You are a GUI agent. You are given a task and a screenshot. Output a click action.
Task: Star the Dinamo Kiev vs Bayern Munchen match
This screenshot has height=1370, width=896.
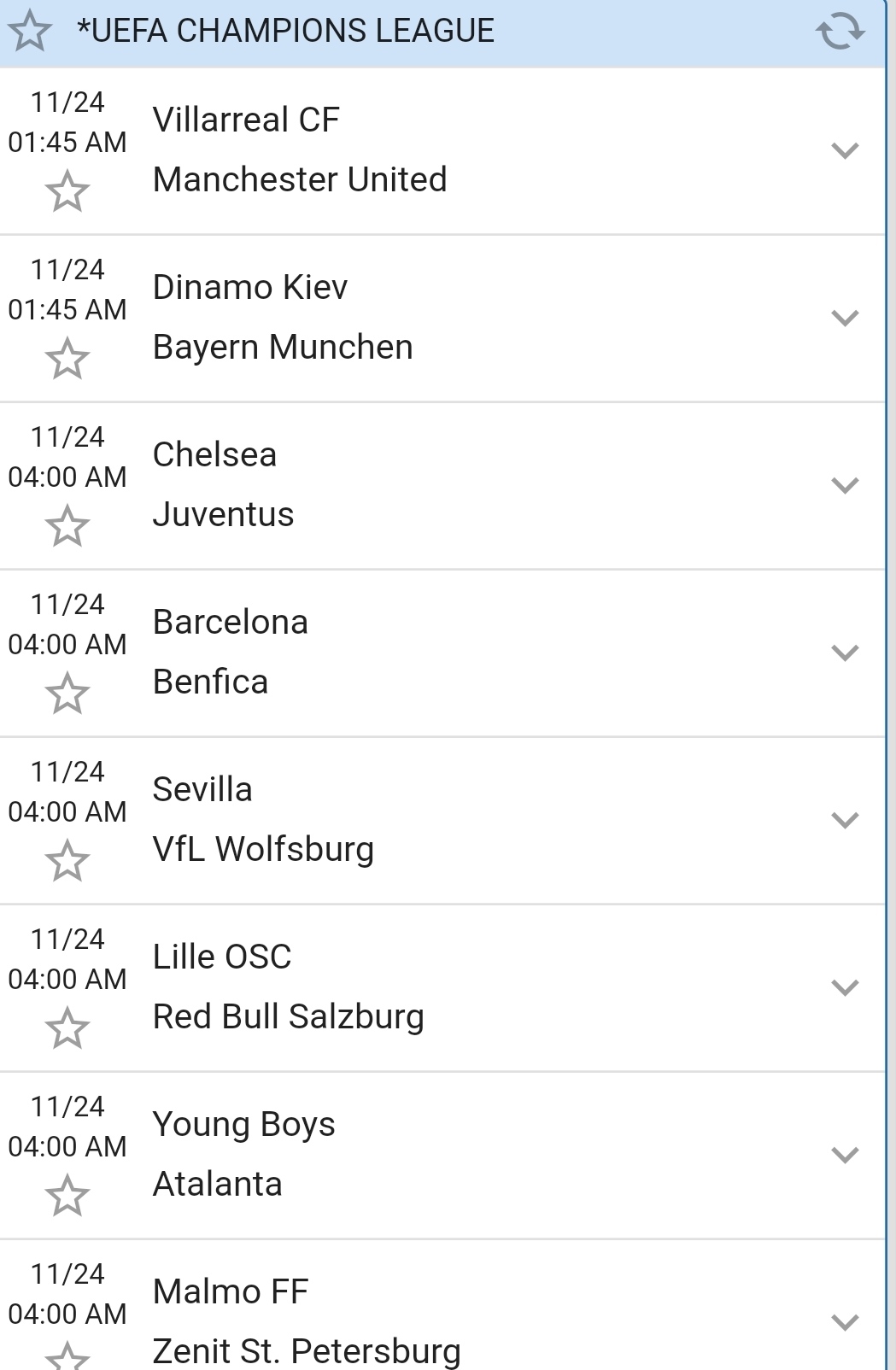coord(67,358)
